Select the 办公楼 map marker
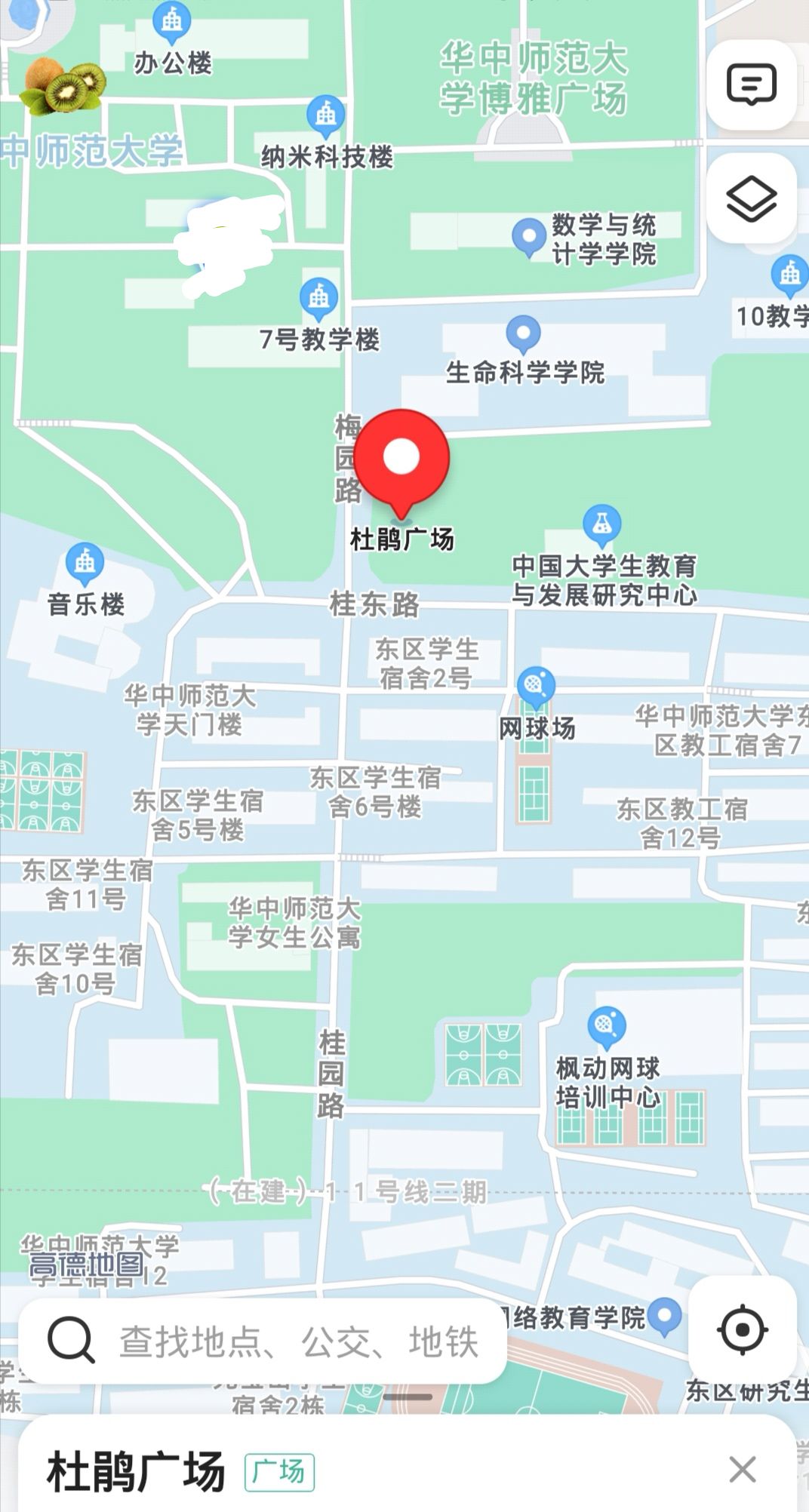The height and width of the screenshot is (1512, 809). [172, 23]
